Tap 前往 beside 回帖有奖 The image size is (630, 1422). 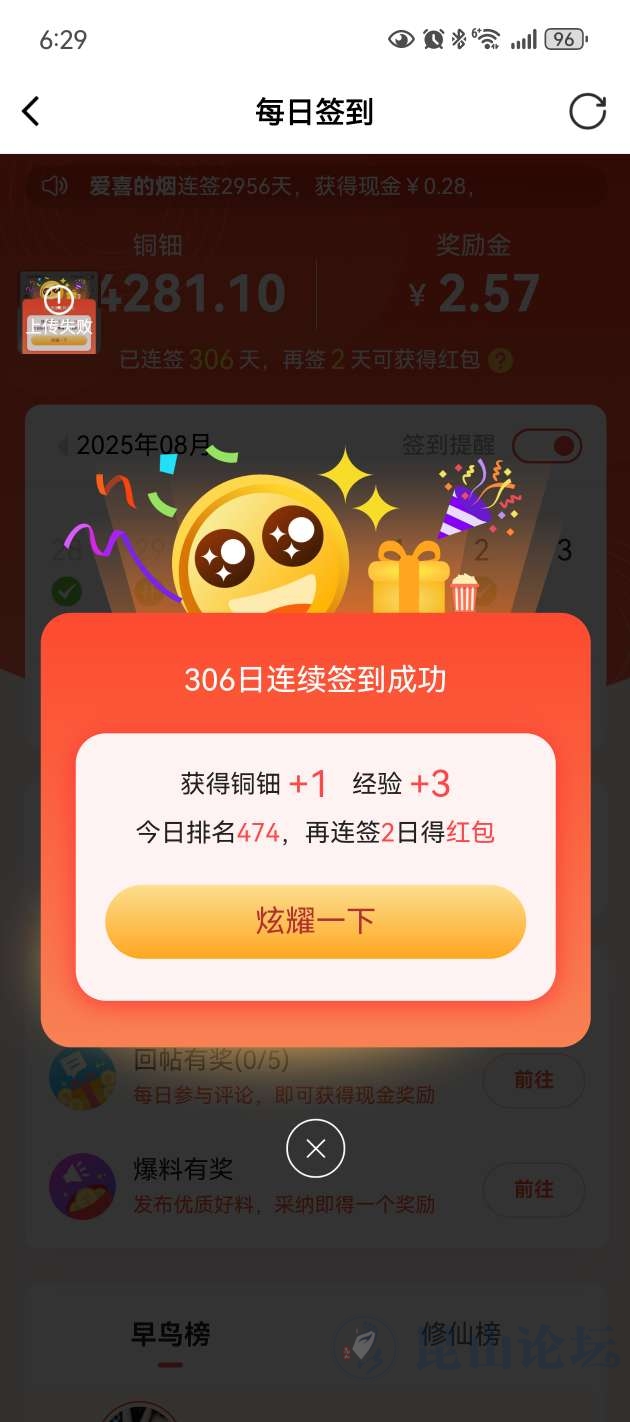tap(534, 1080)
